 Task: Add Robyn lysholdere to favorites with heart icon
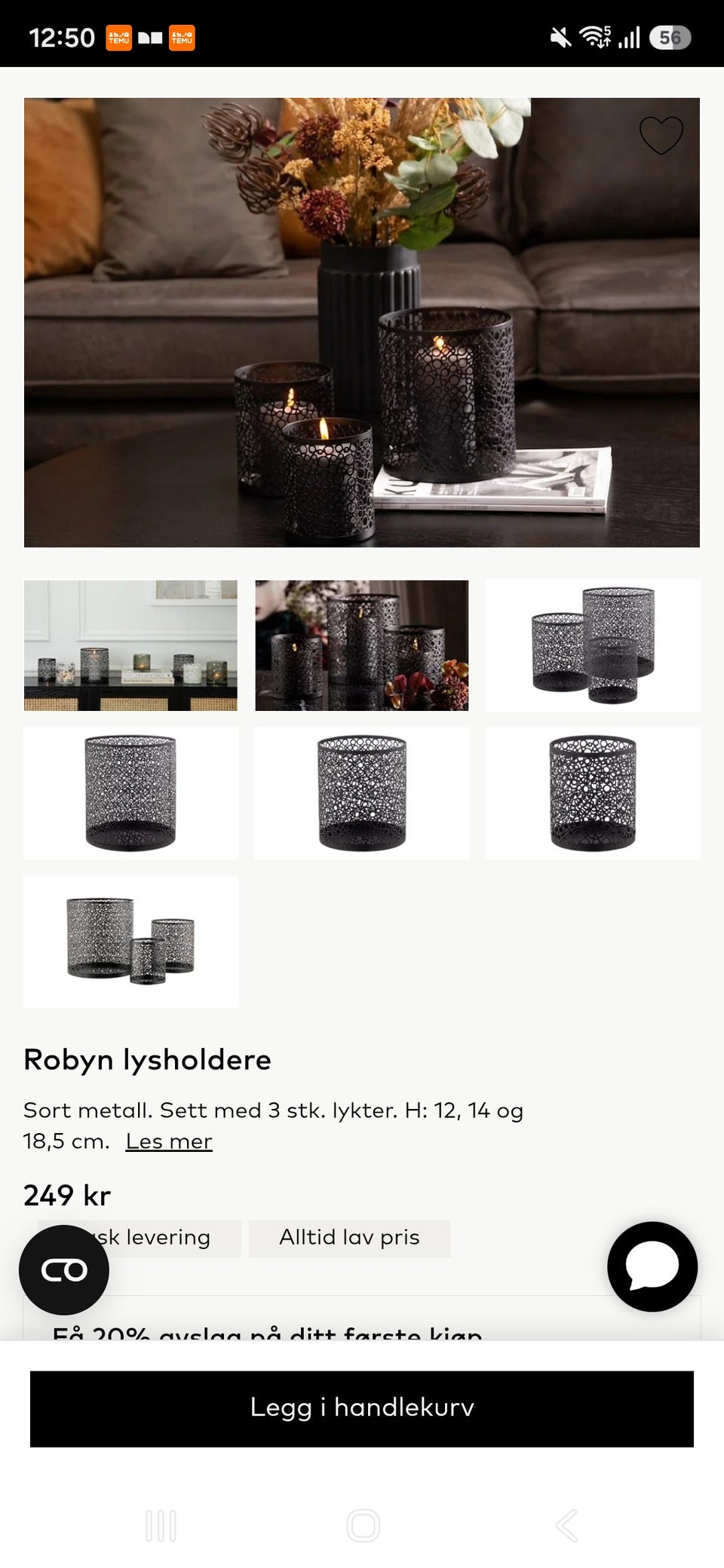point(661,136)
